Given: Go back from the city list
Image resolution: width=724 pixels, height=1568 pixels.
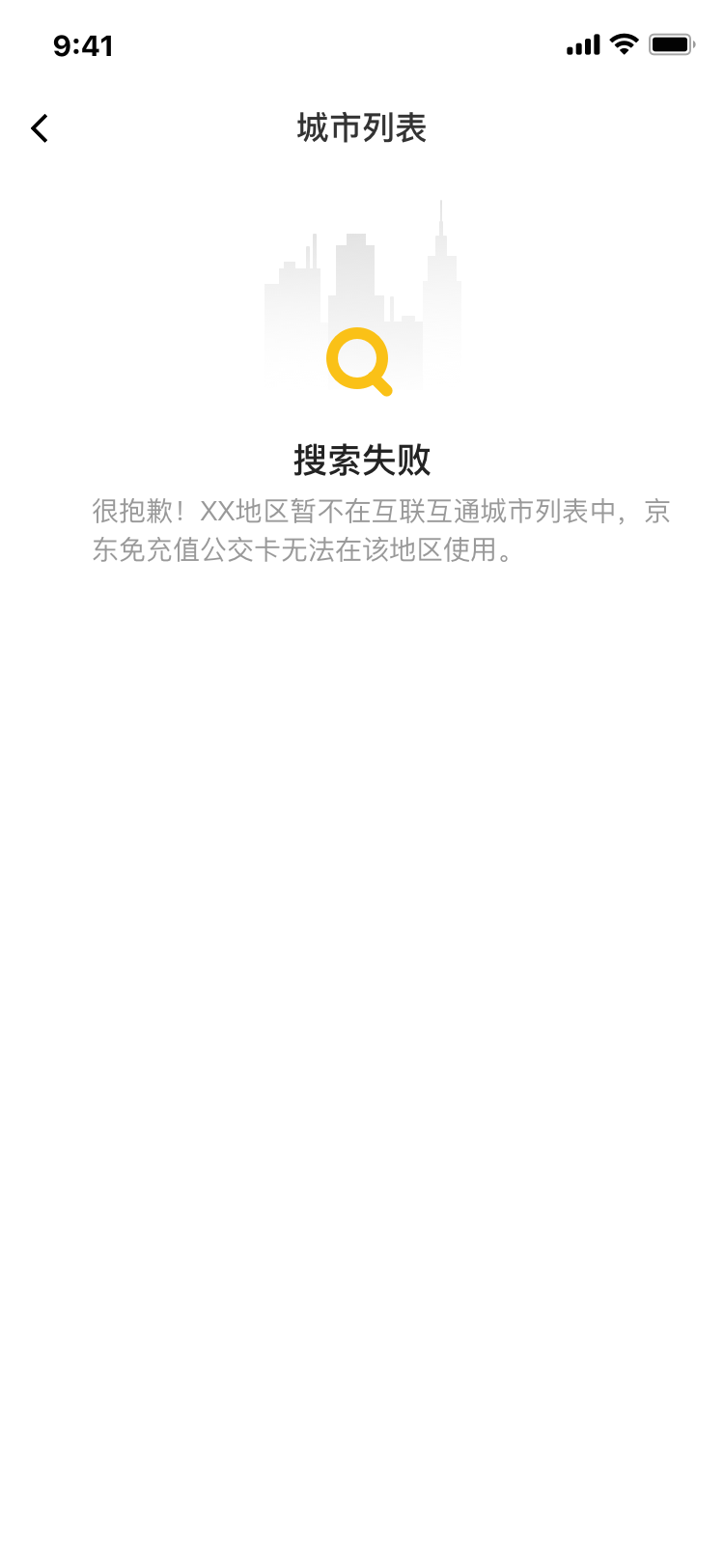Looking at the screenshot, I should point(40,128).
